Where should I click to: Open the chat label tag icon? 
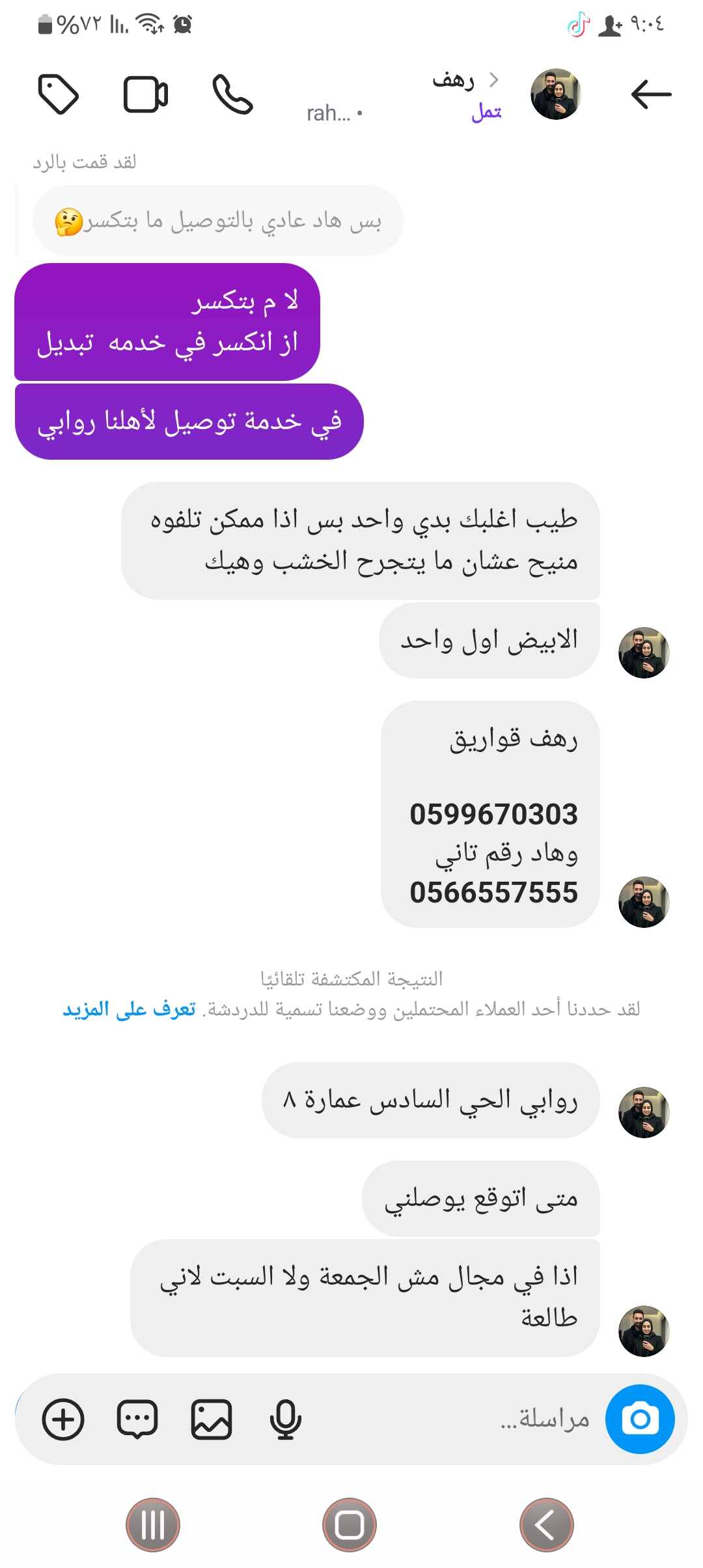(x=59, y=95)
